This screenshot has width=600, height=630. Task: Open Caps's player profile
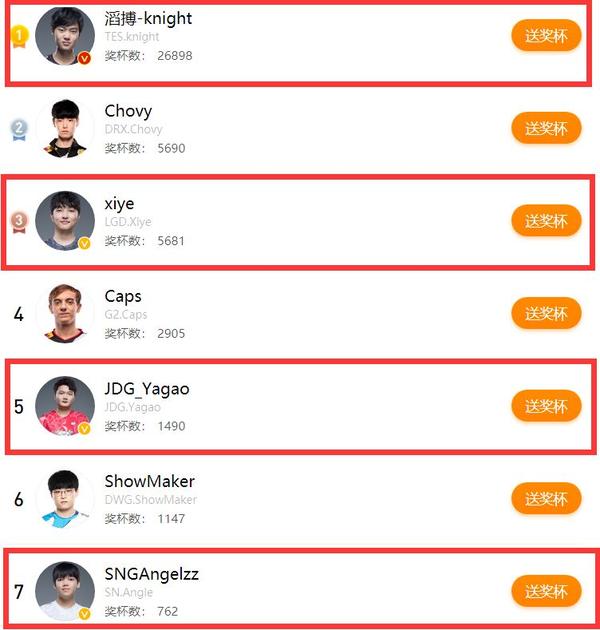click(123, 296)
